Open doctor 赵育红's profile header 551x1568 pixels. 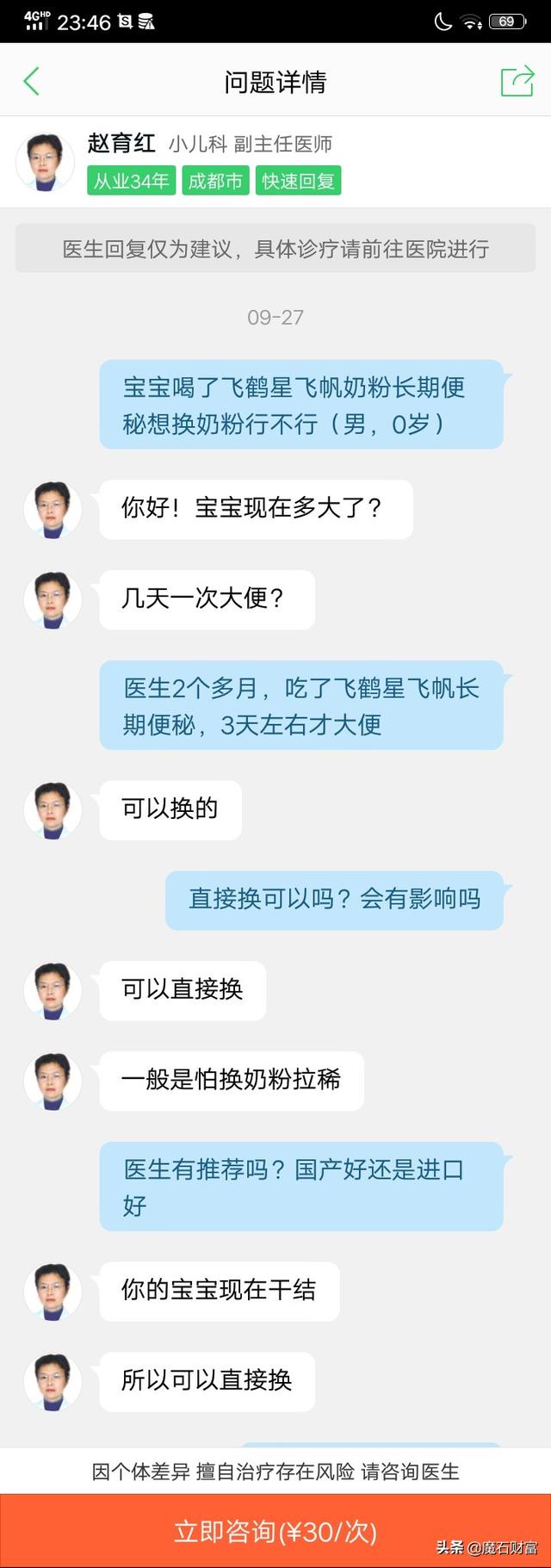[x=122, y=144]
